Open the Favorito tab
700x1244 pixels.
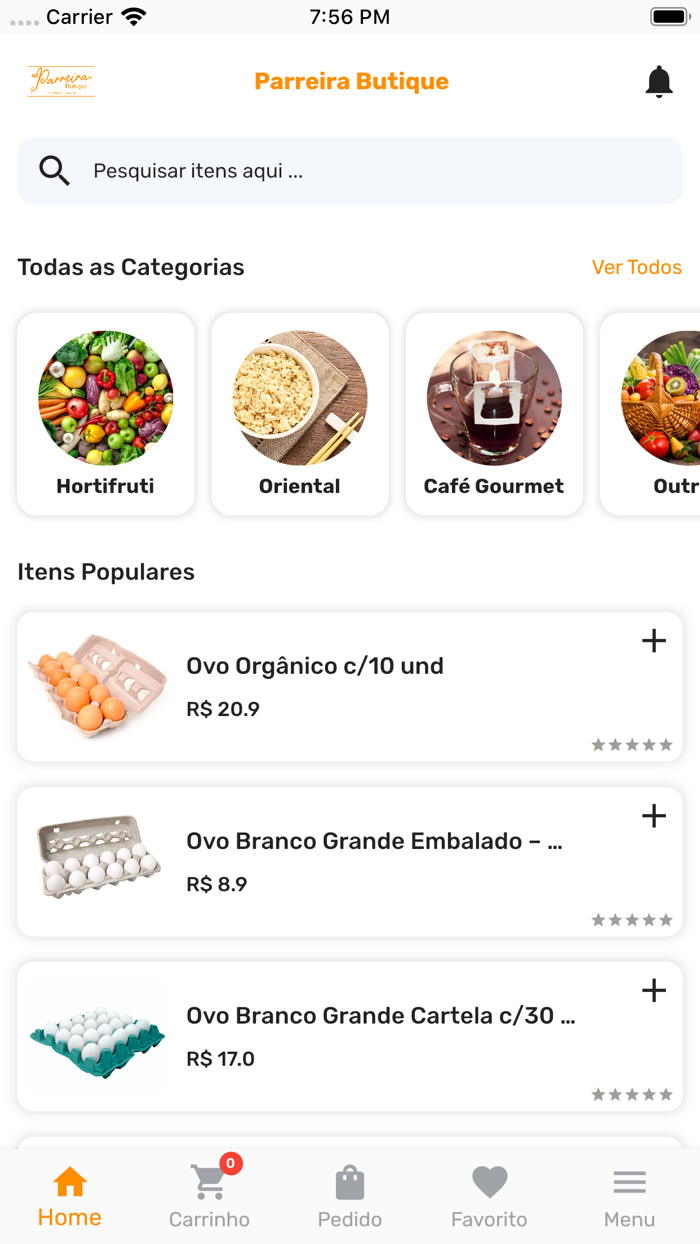[x=489, y=1197]
